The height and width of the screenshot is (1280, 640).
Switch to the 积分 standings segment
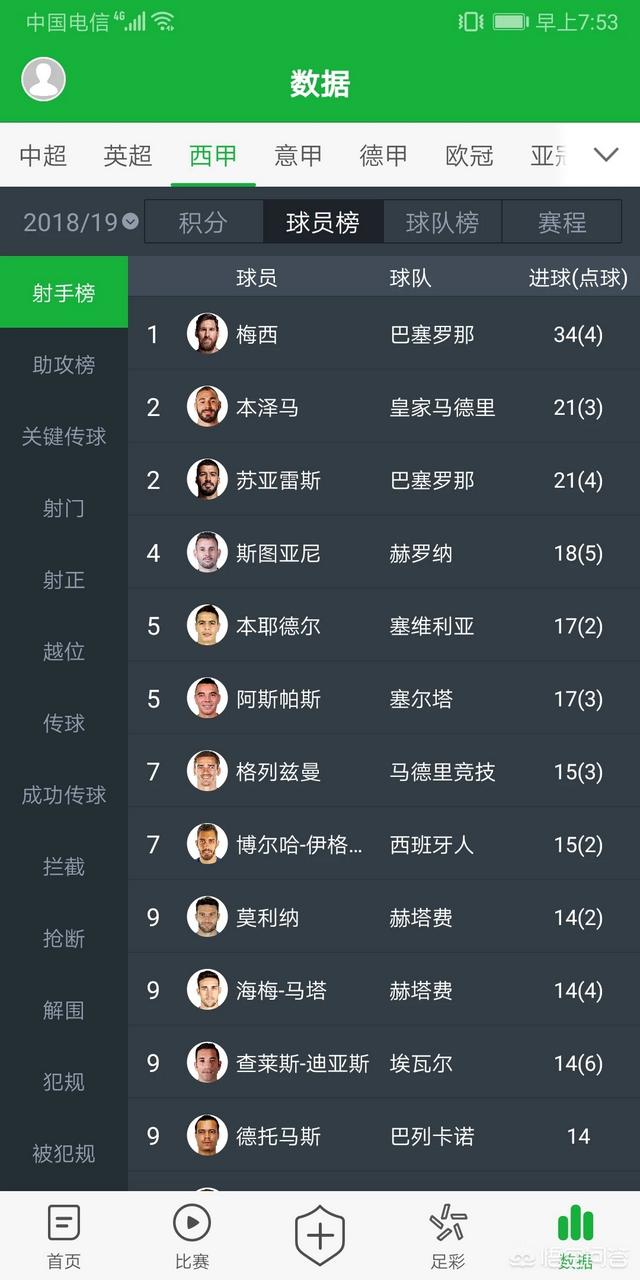tap(204, 222)
